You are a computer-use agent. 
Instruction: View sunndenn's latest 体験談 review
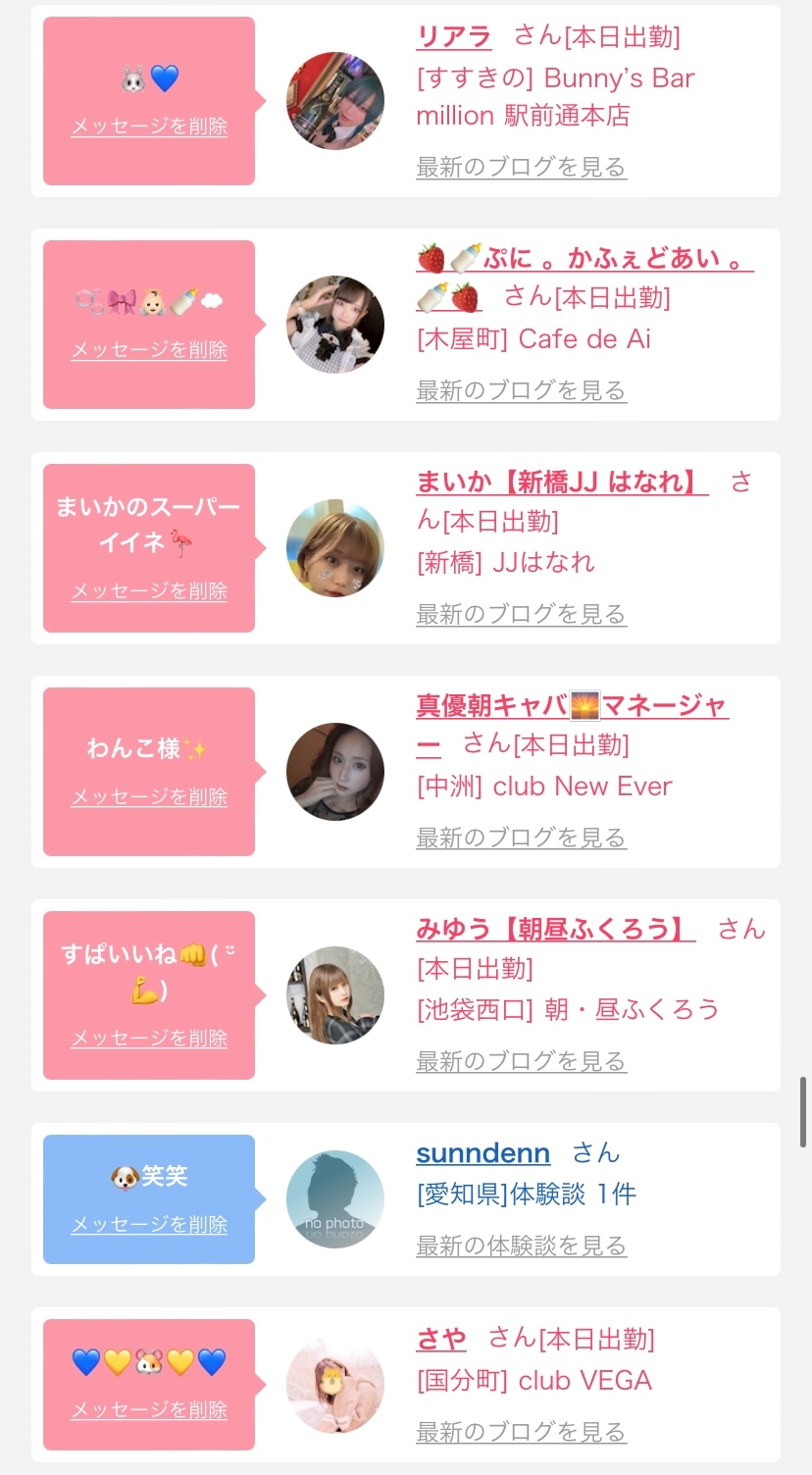[x=521, y=1246]
